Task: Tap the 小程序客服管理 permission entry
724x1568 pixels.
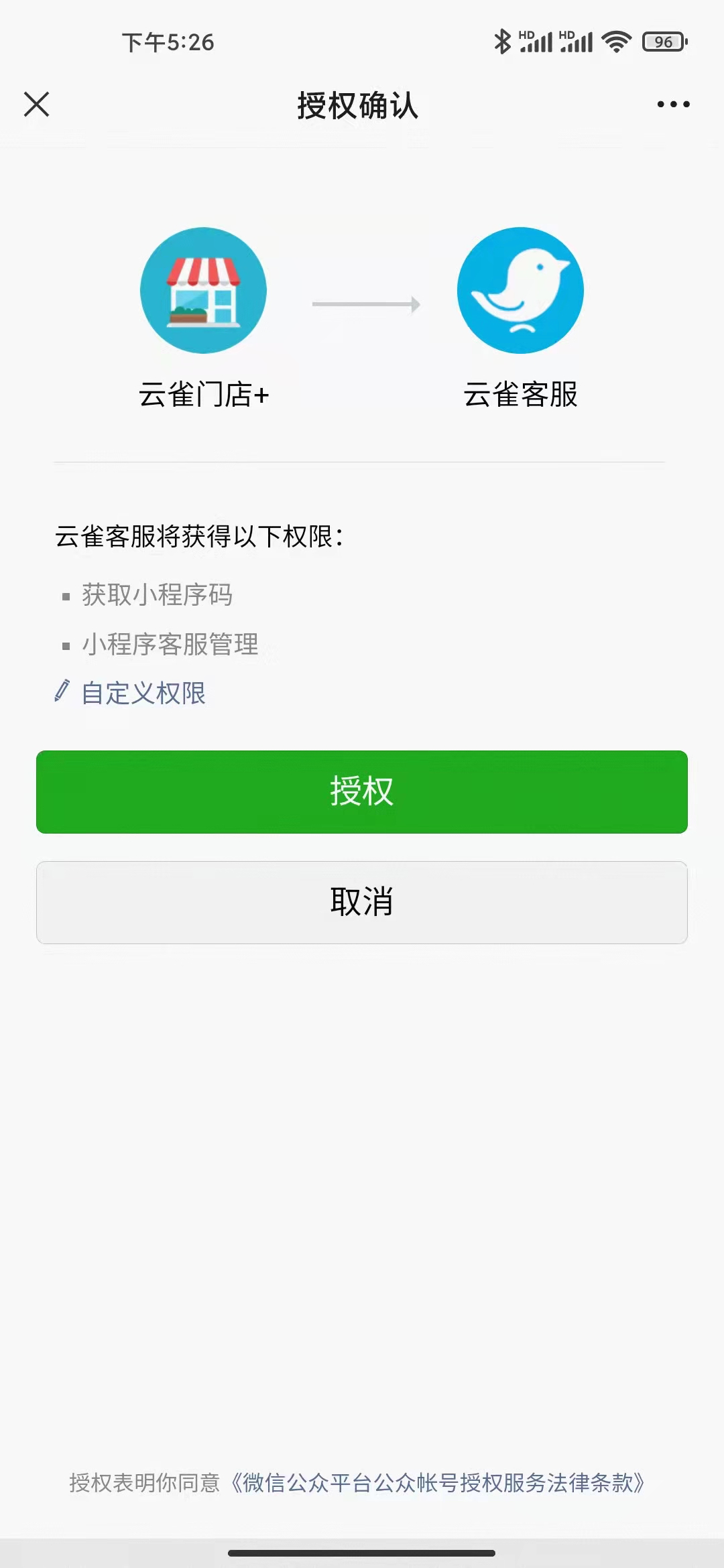Action: tap(169, 645)
